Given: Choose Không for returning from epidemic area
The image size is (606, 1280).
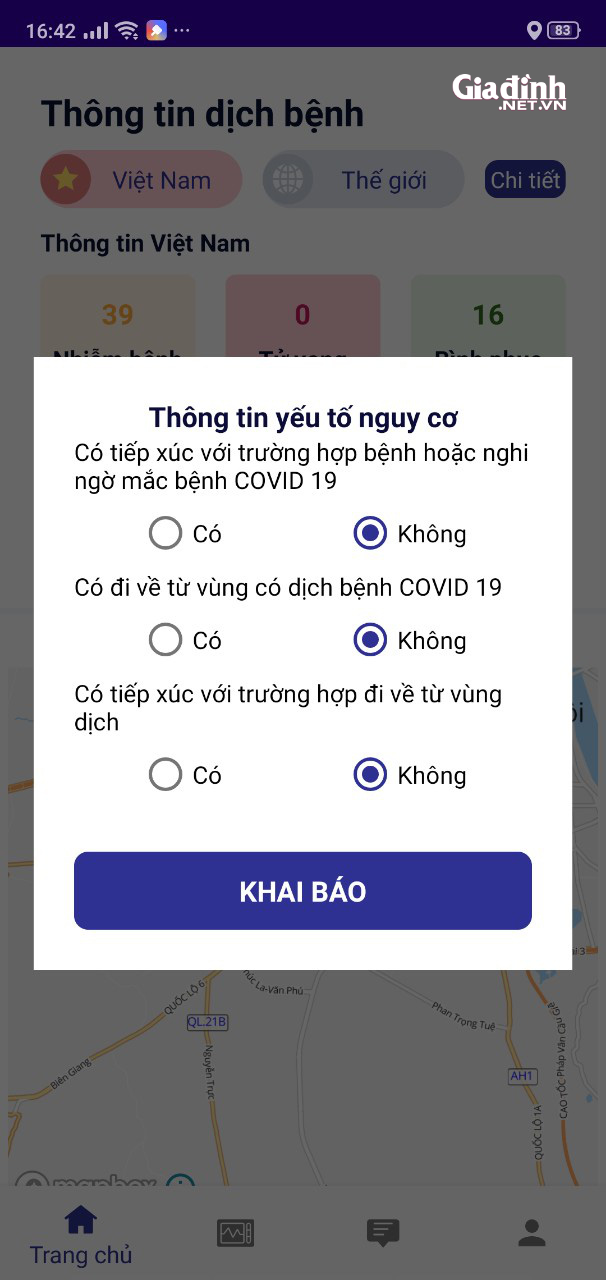Looking at the screenshot, I should (x=371, y=640).
